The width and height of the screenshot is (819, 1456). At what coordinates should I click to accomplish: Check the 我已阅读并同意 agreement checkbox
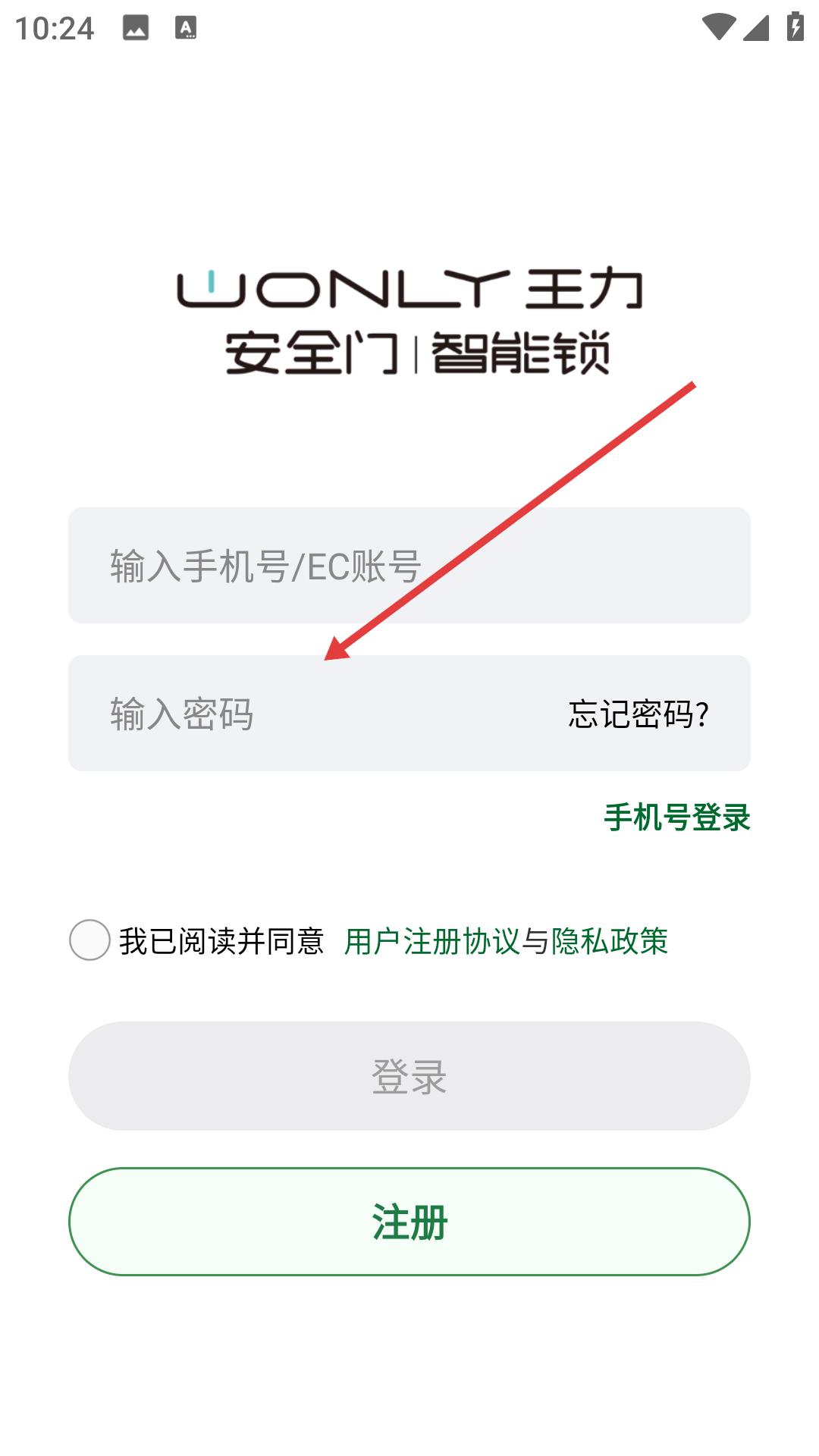coord(89,940)
